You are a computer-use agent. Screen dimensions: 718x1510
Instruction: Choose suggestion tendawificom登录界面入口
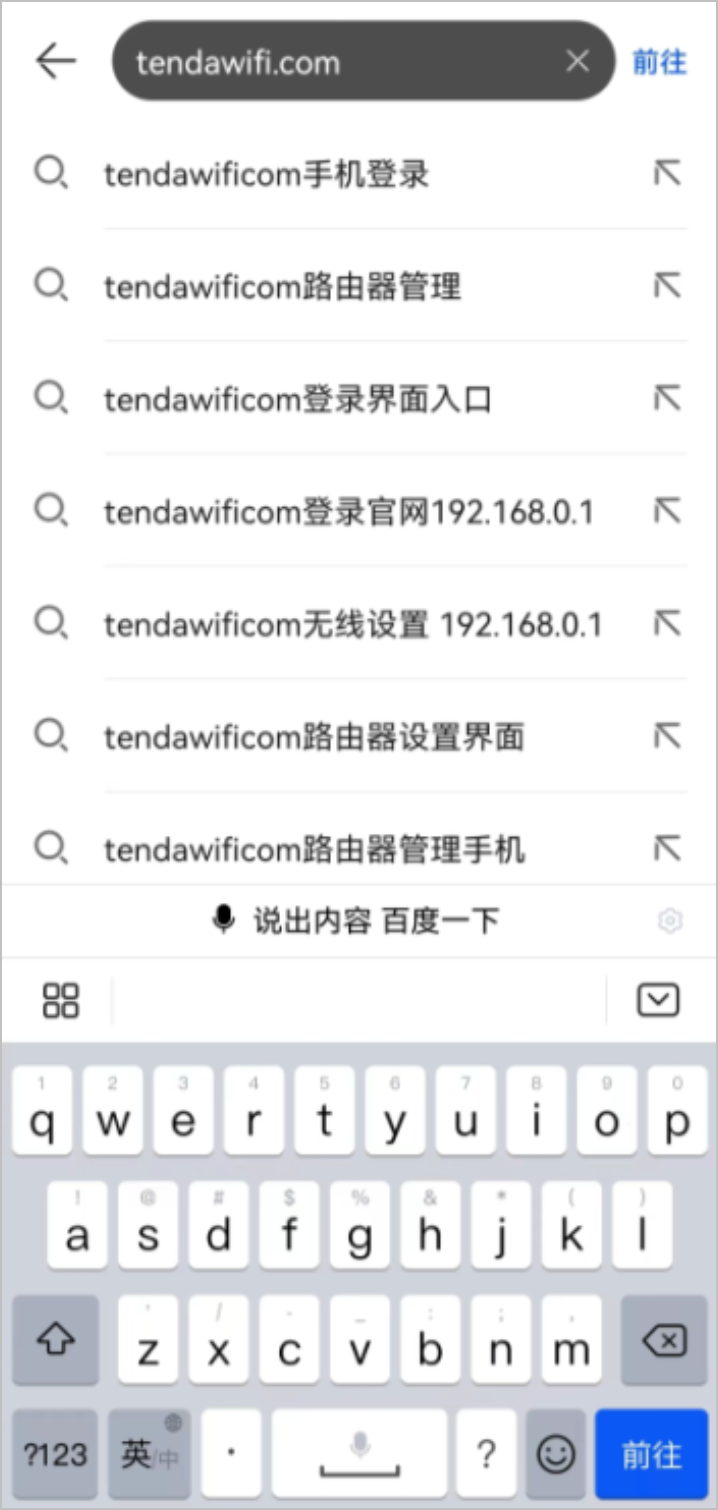tap(298, 400)
